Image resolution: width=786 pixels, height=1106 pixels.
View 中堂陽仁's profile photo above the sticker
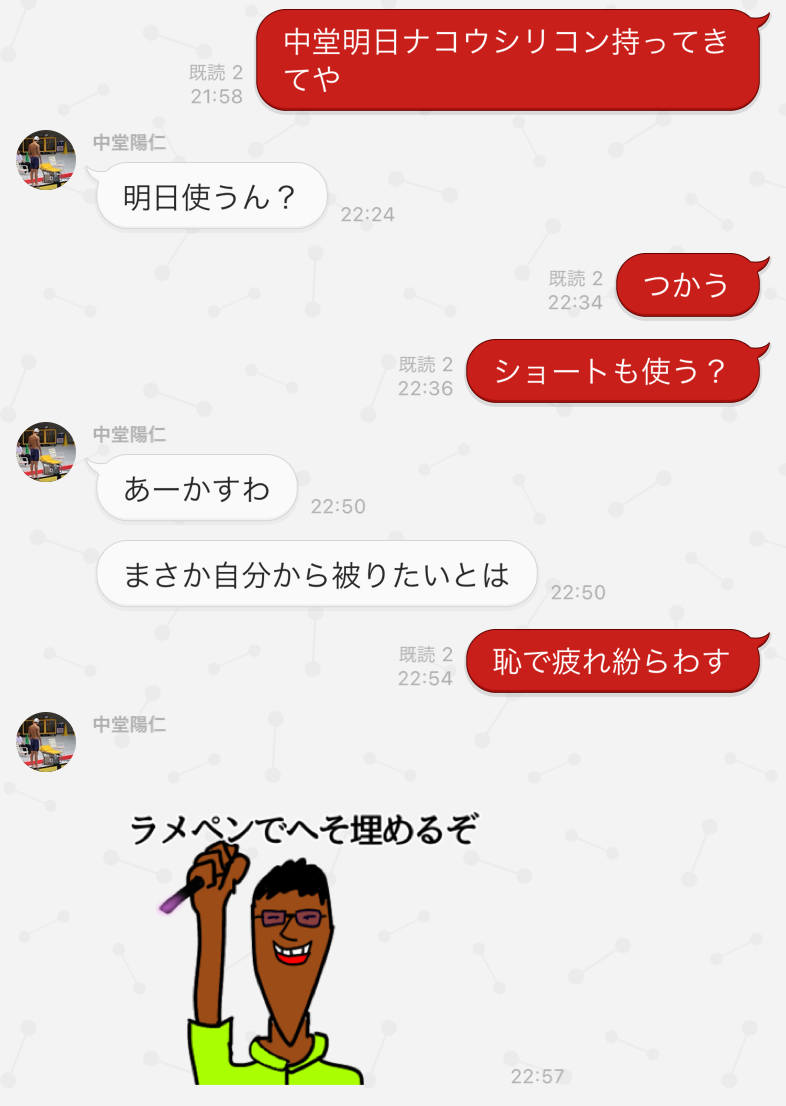pyautogui.click(x=47, y=742)
